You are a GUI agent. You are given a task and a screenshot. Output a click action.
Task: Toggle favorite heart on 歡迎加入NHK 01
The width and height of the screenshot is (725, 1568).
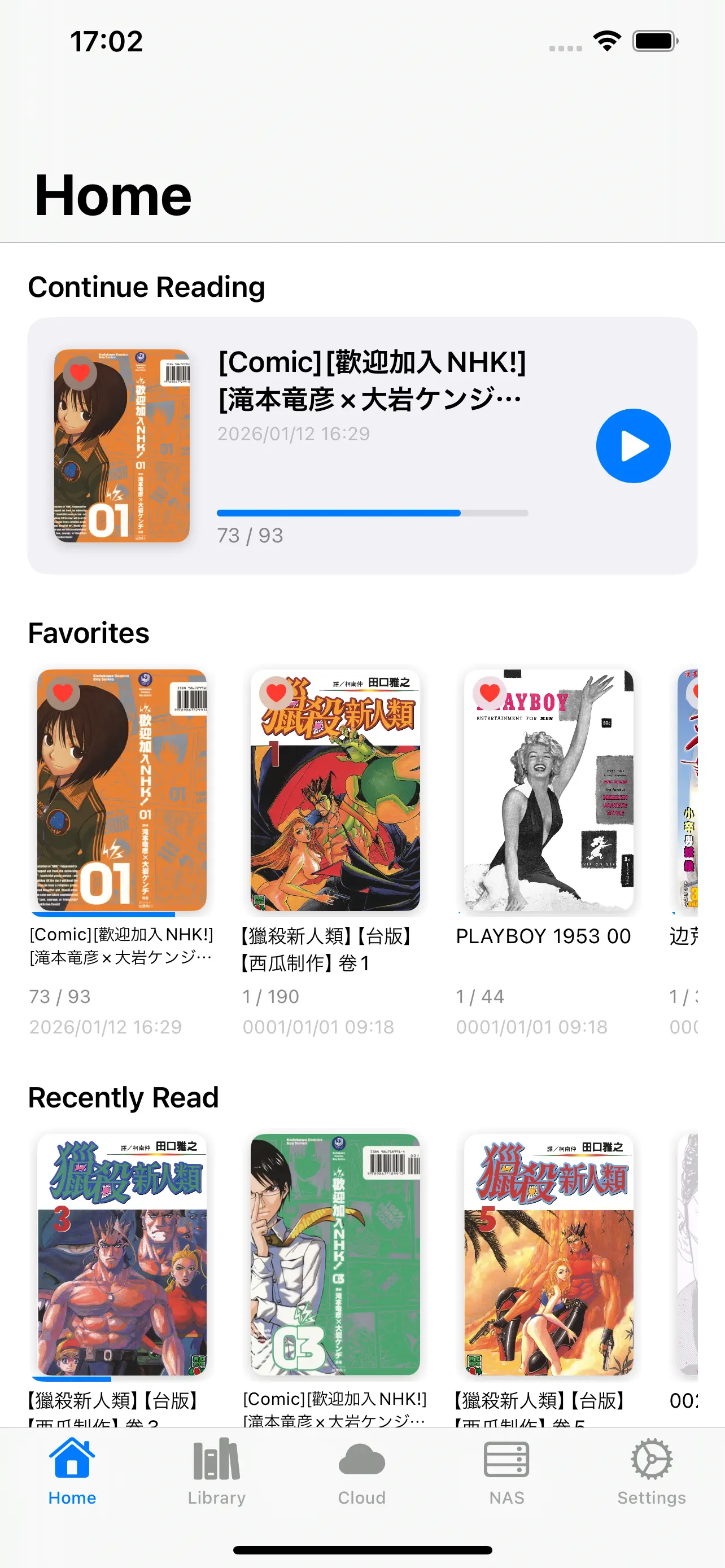coord(63,692)
